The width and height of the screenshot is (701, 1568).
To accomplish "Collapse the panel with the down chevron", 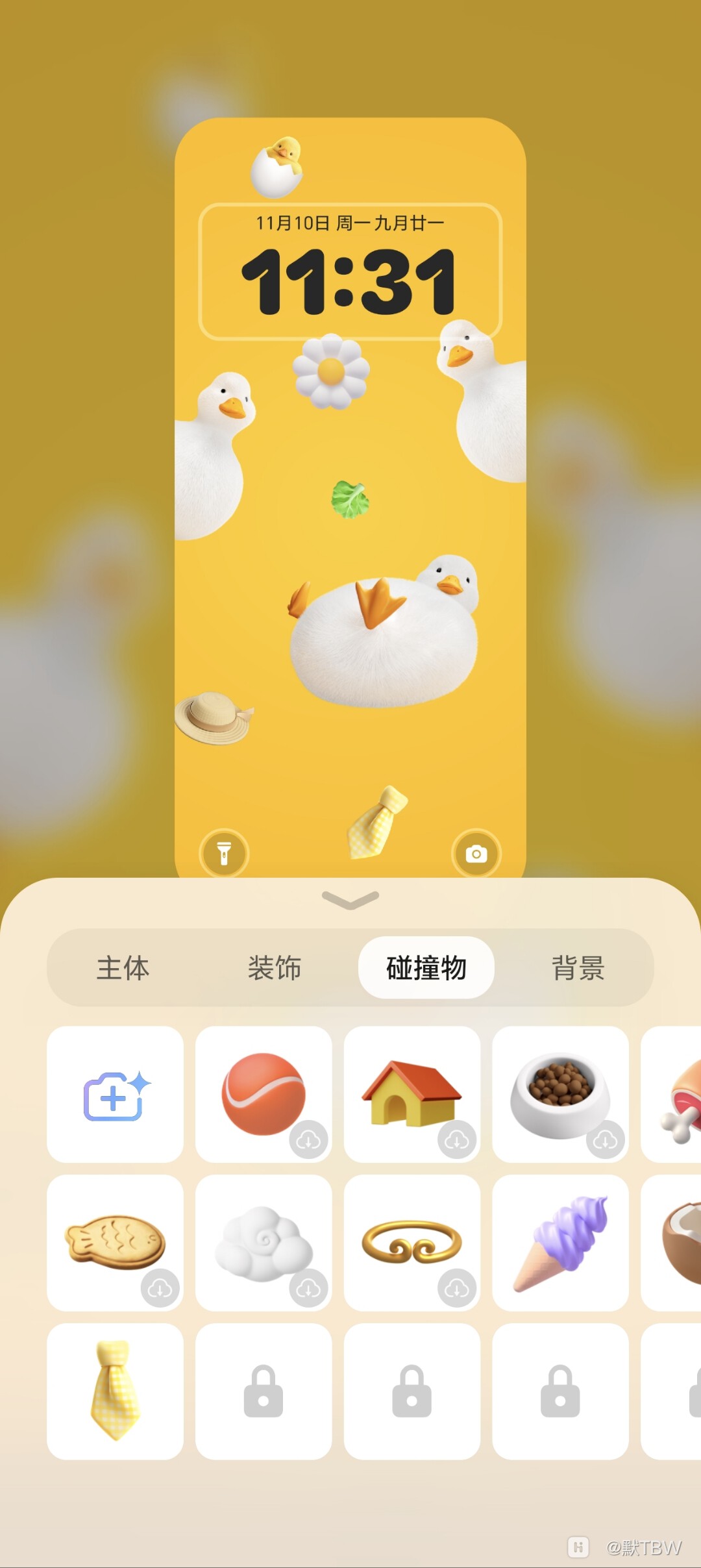I will pyautogui.click(x=350, y=900).
